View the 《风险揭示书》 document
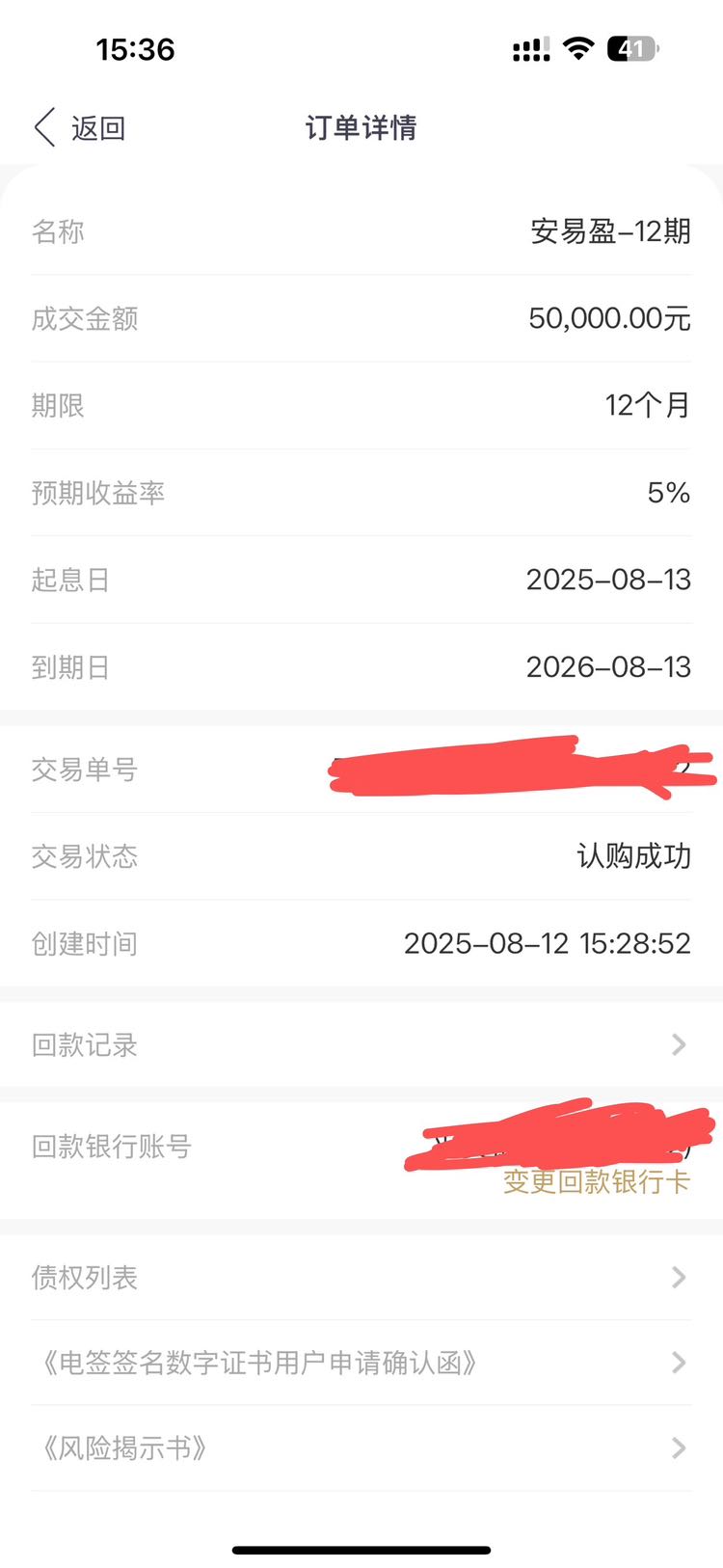This screenshot has height=1568, width=723. [361, 1447]
